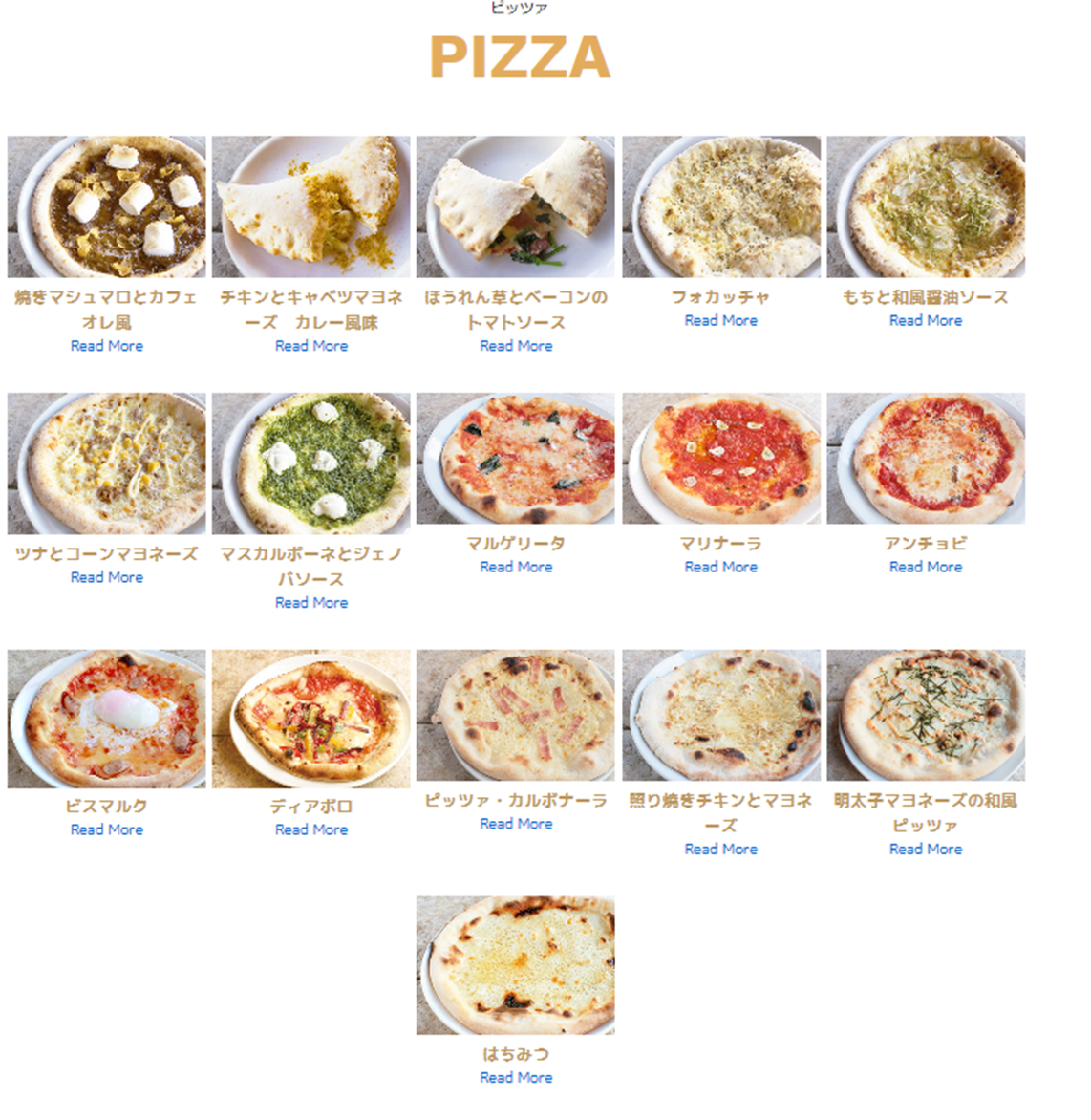Tap Read More under はちみつ
This screenshot has height=1120, width=1091.
pyautogui.click(x=516, y=1077)
